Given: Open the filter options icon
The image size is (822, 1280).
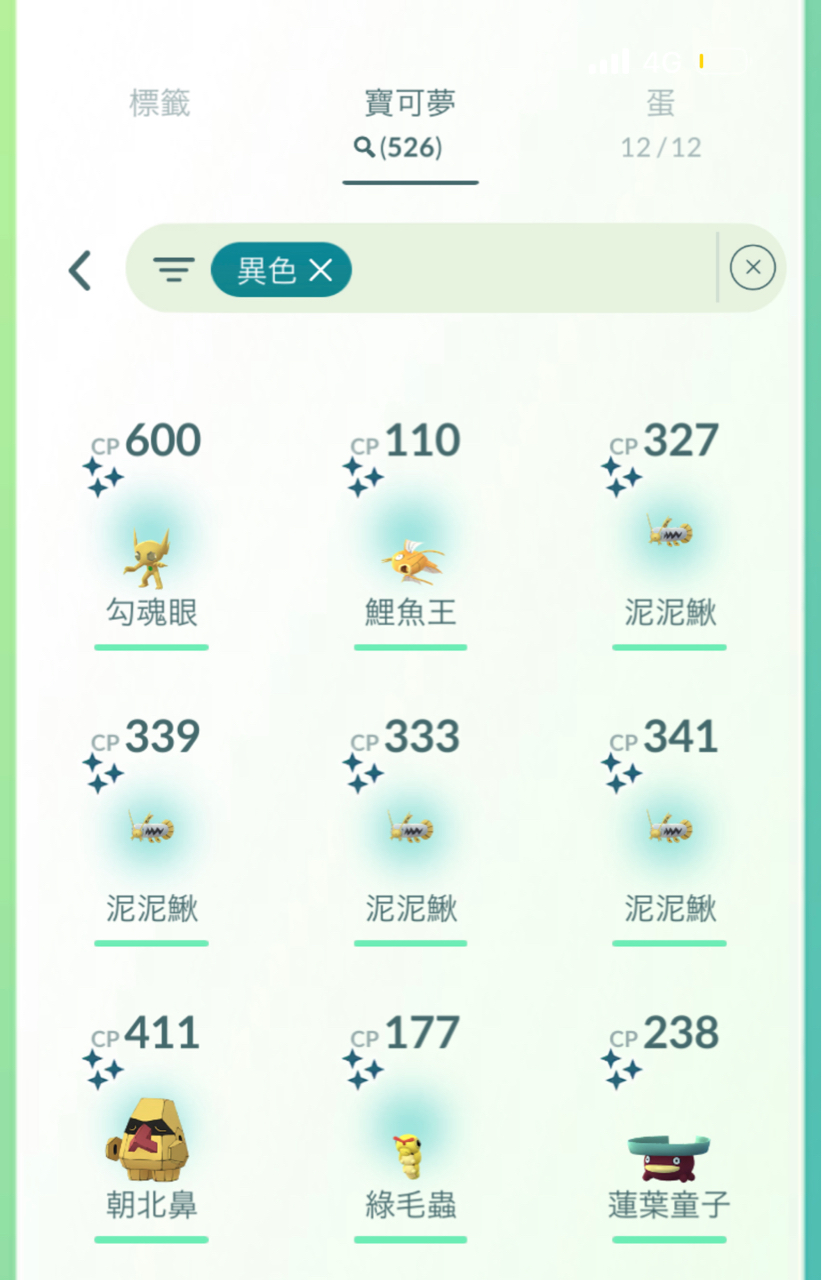Looking at the screenshot, I should pos(174,269).
